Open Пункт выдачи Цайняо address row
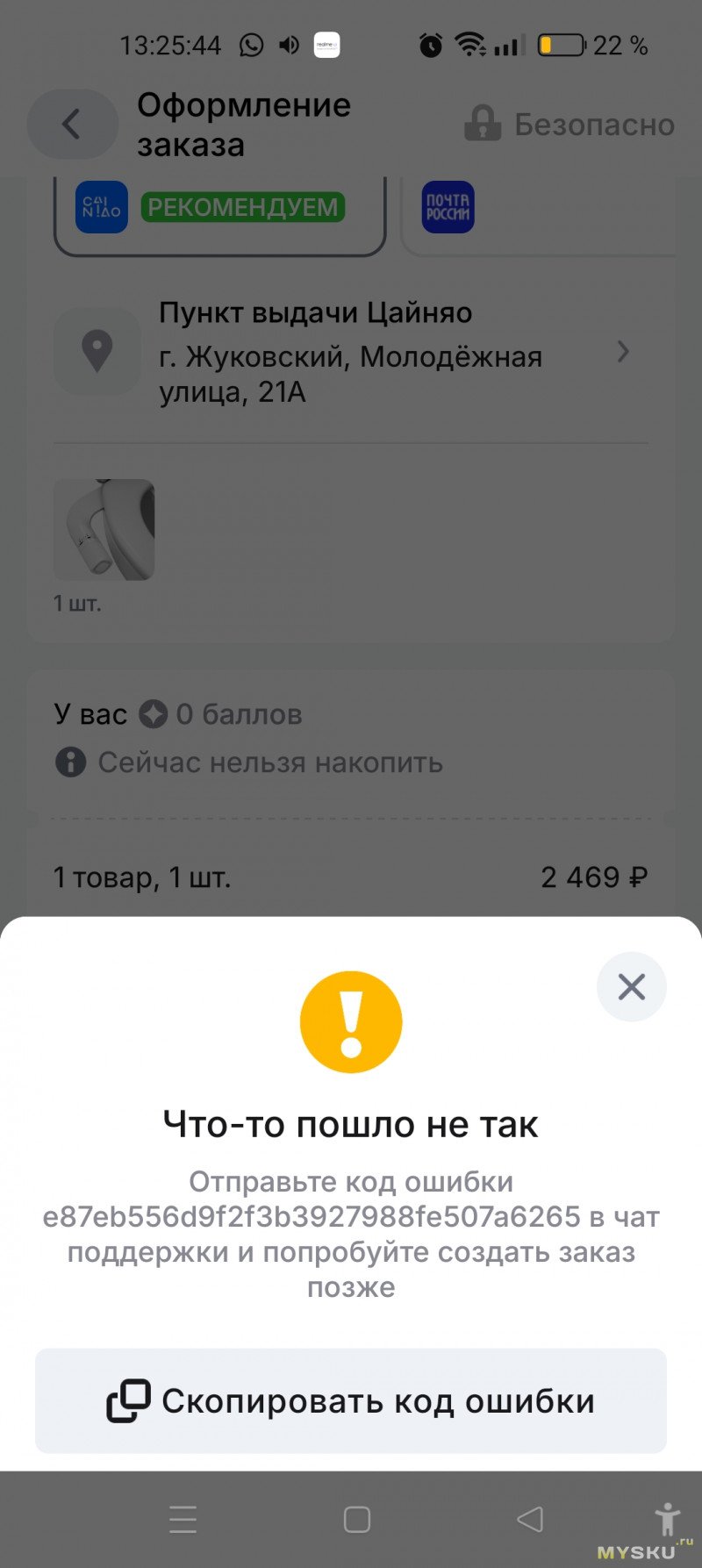The image size is (702, 1568). click(351, 352)
